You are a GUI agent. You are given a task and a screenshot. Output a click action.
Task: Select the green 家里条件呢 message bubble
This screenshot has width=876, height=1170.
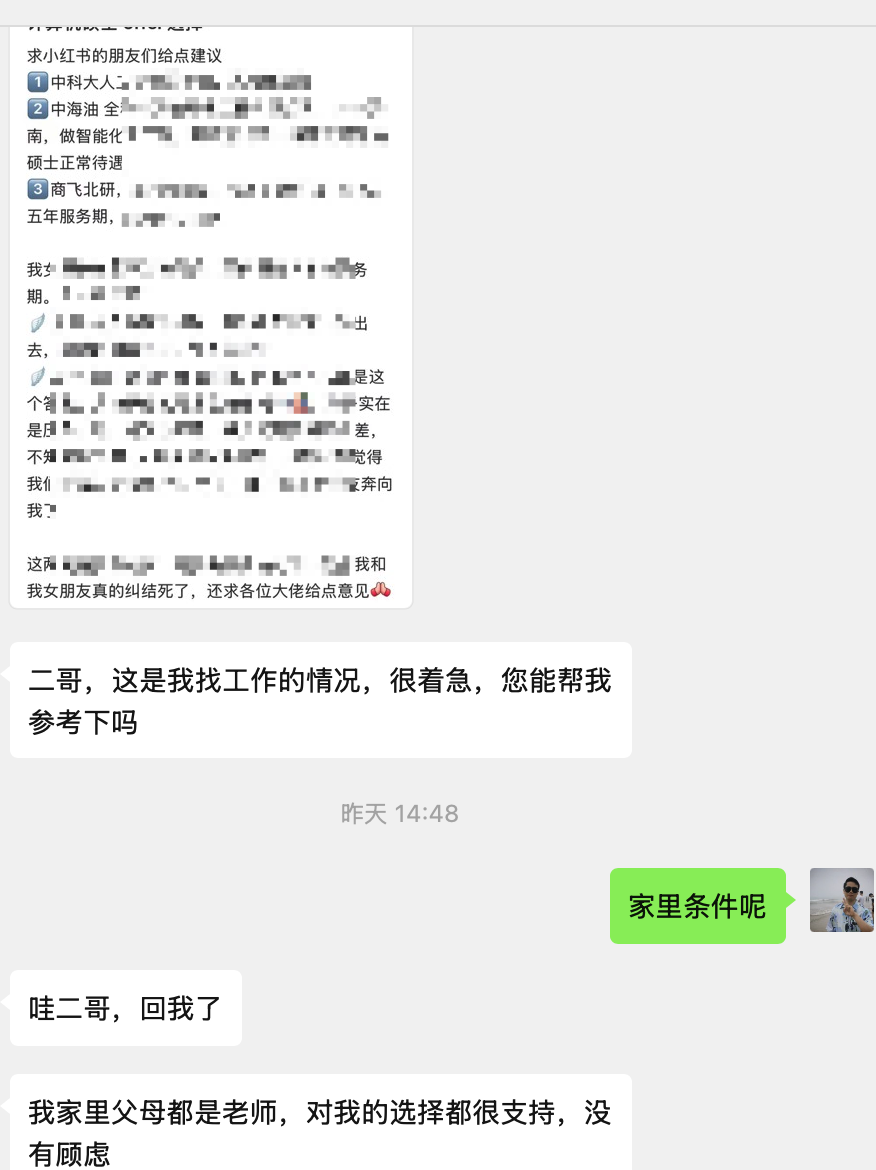tap(698, 906)
